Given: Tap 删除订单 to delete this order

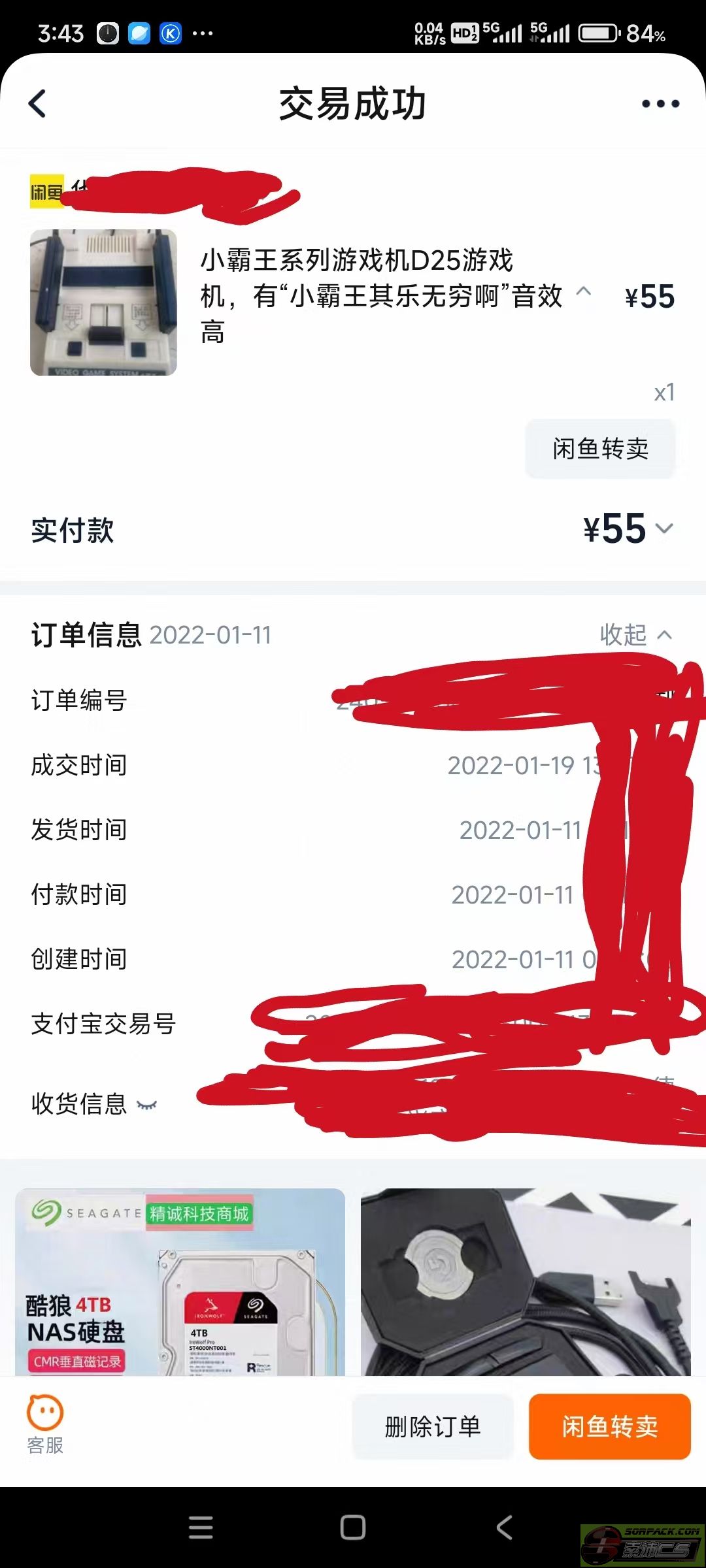Looking at the screenshot, I should tap(433, 1427).
